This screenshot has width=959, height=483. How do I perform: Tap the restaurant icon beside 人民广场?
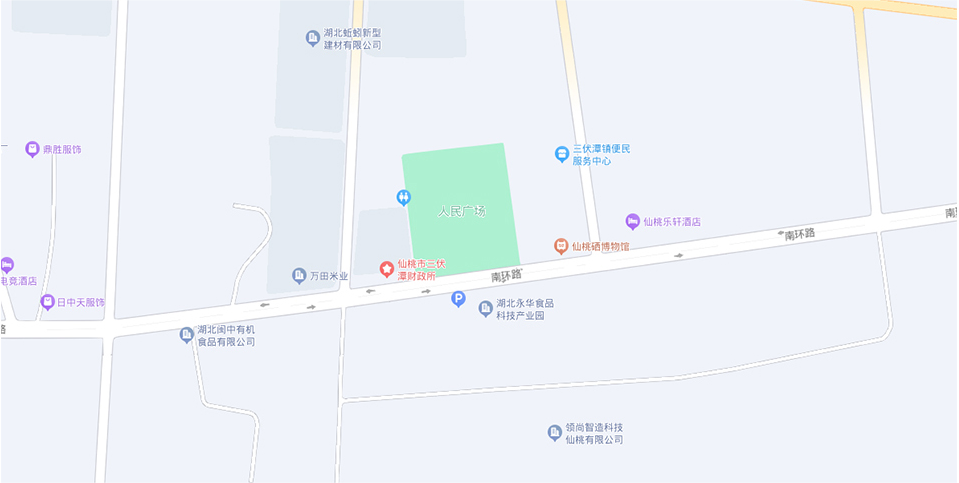403,198
